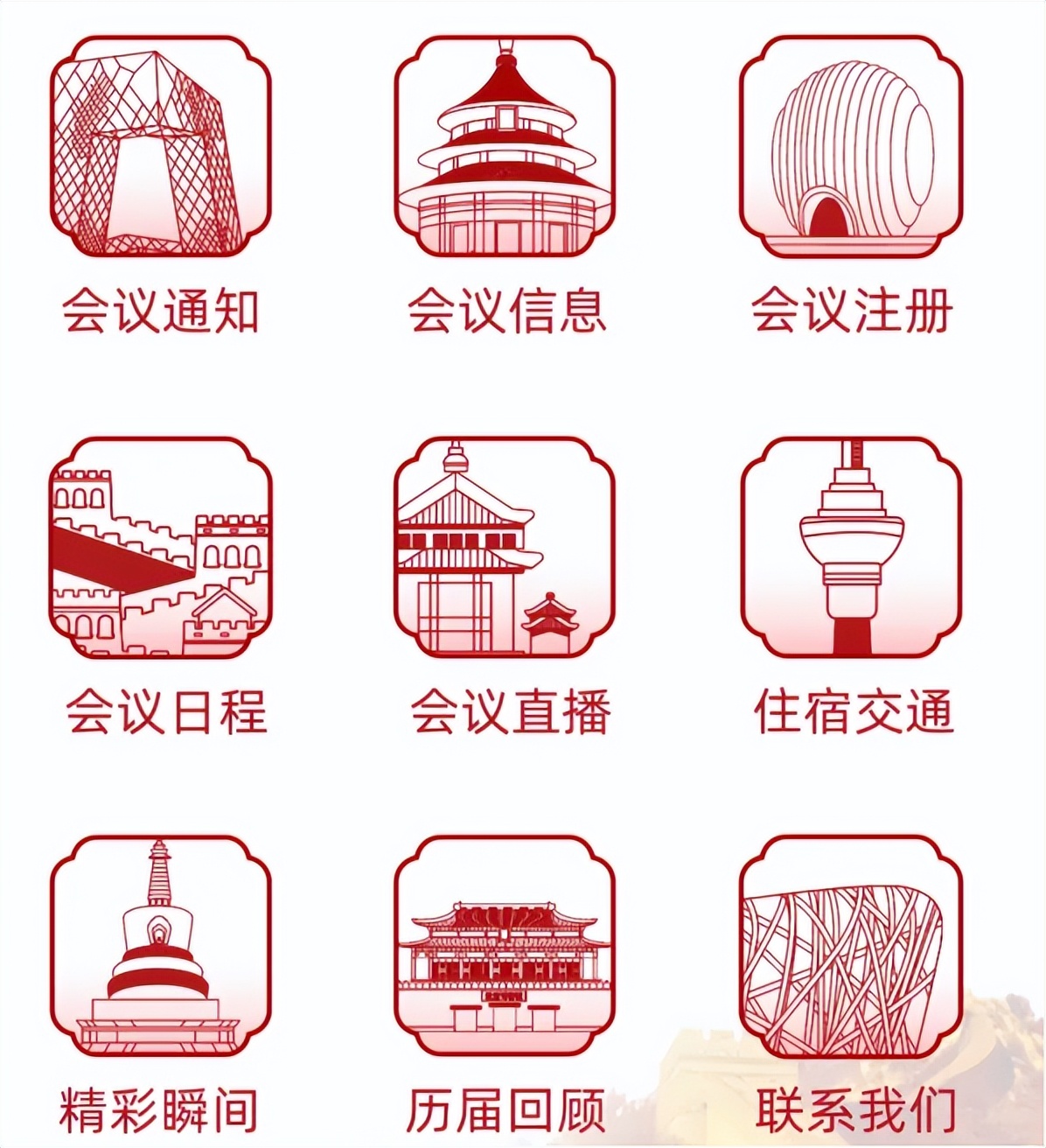View 会议信息 details
This screenshot has width=1046, height=1148.
coord(505,147)
